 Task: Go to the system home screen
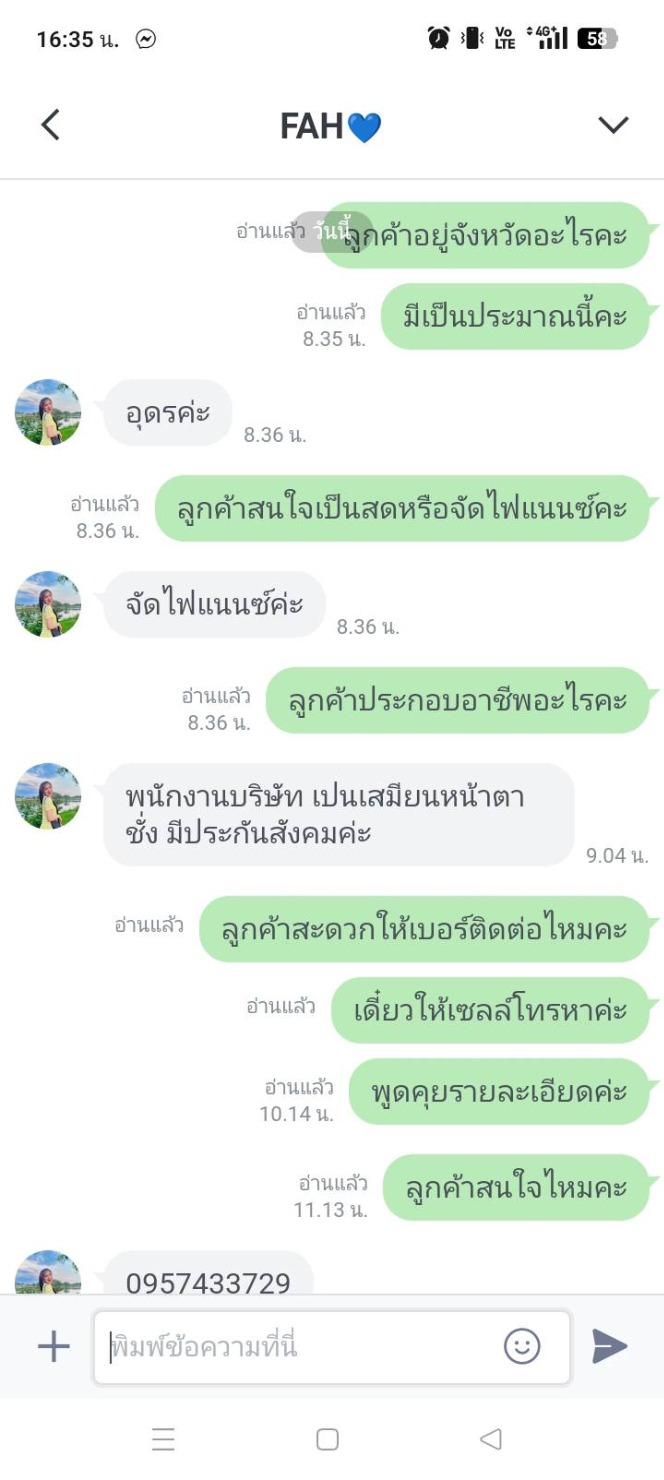click(x=327, y=1439)
